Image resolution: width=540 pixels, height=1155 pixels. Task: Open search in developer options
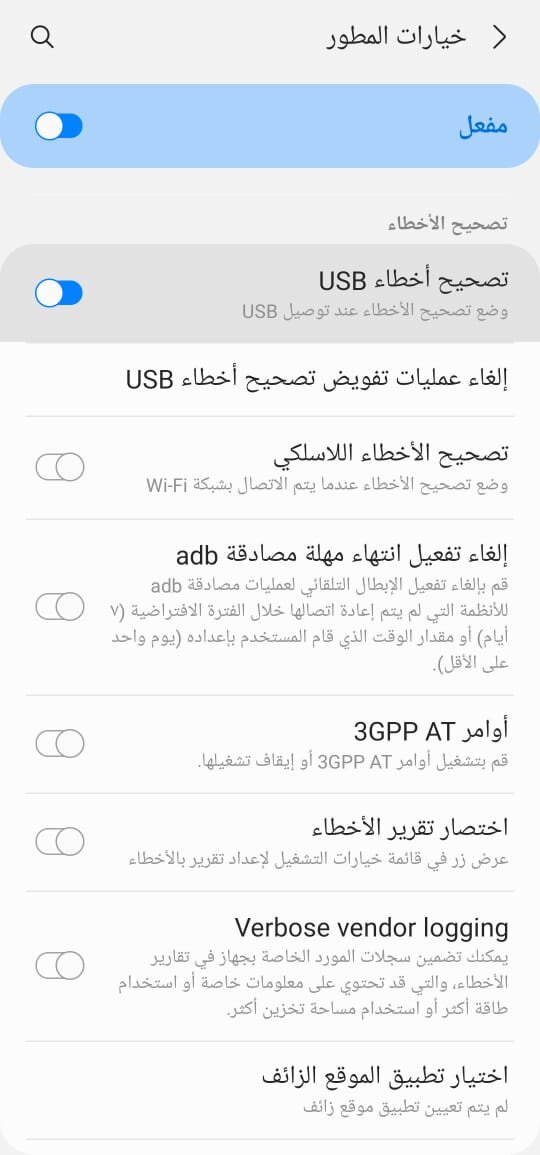pyautogui.click(x=42, y=38)
